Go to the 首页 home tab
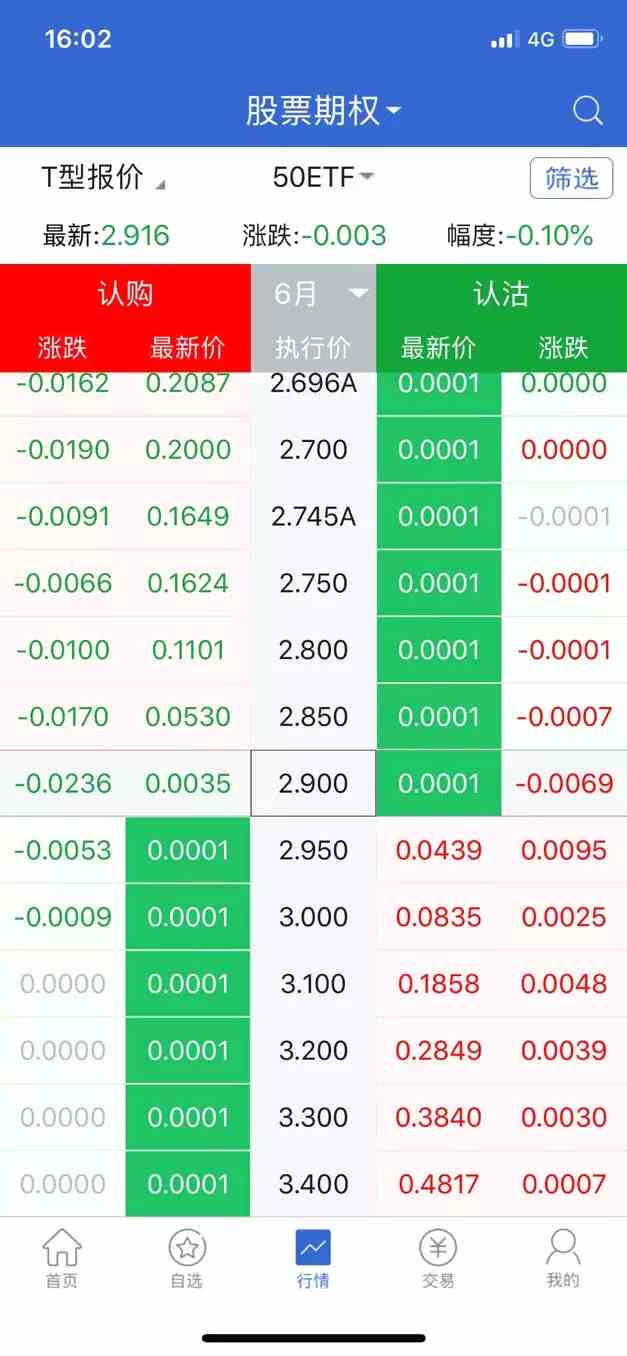 point(62,1257)
